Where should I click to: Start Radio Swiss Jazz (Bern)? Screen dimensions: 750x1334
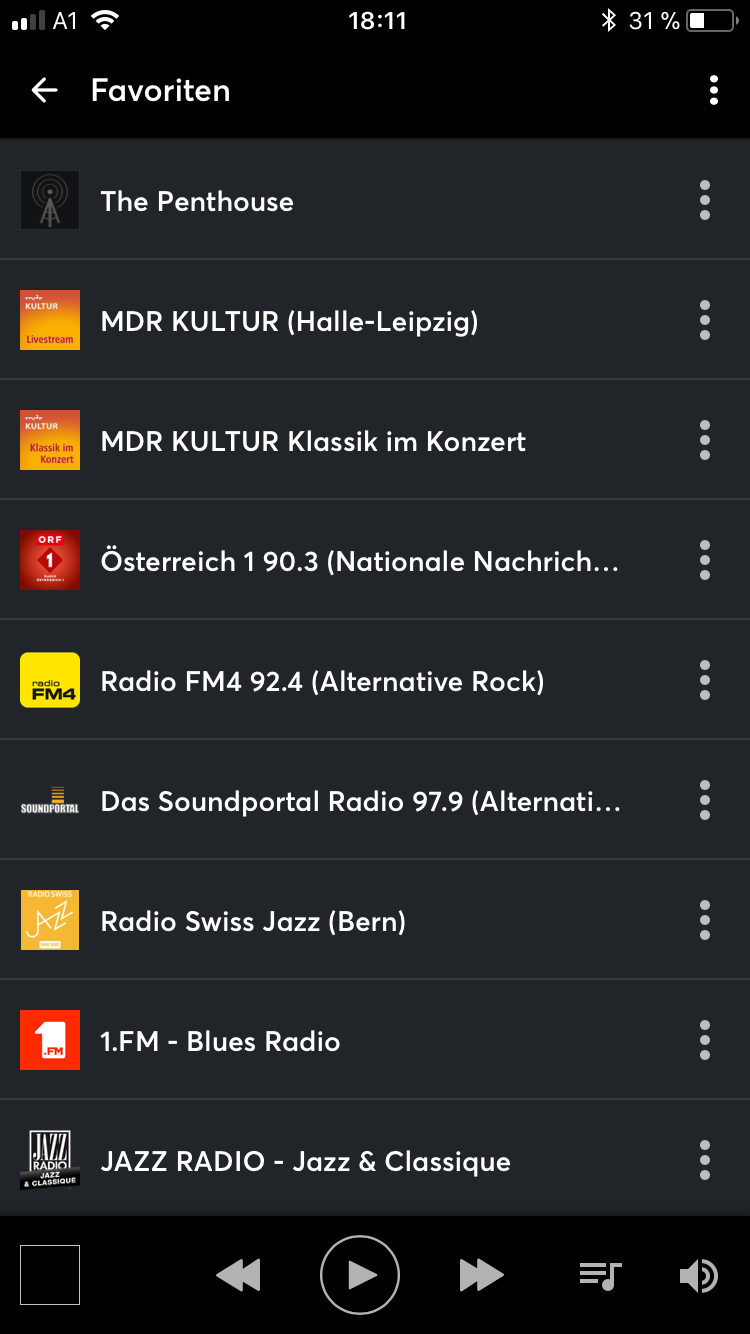[x=253, y=921]
